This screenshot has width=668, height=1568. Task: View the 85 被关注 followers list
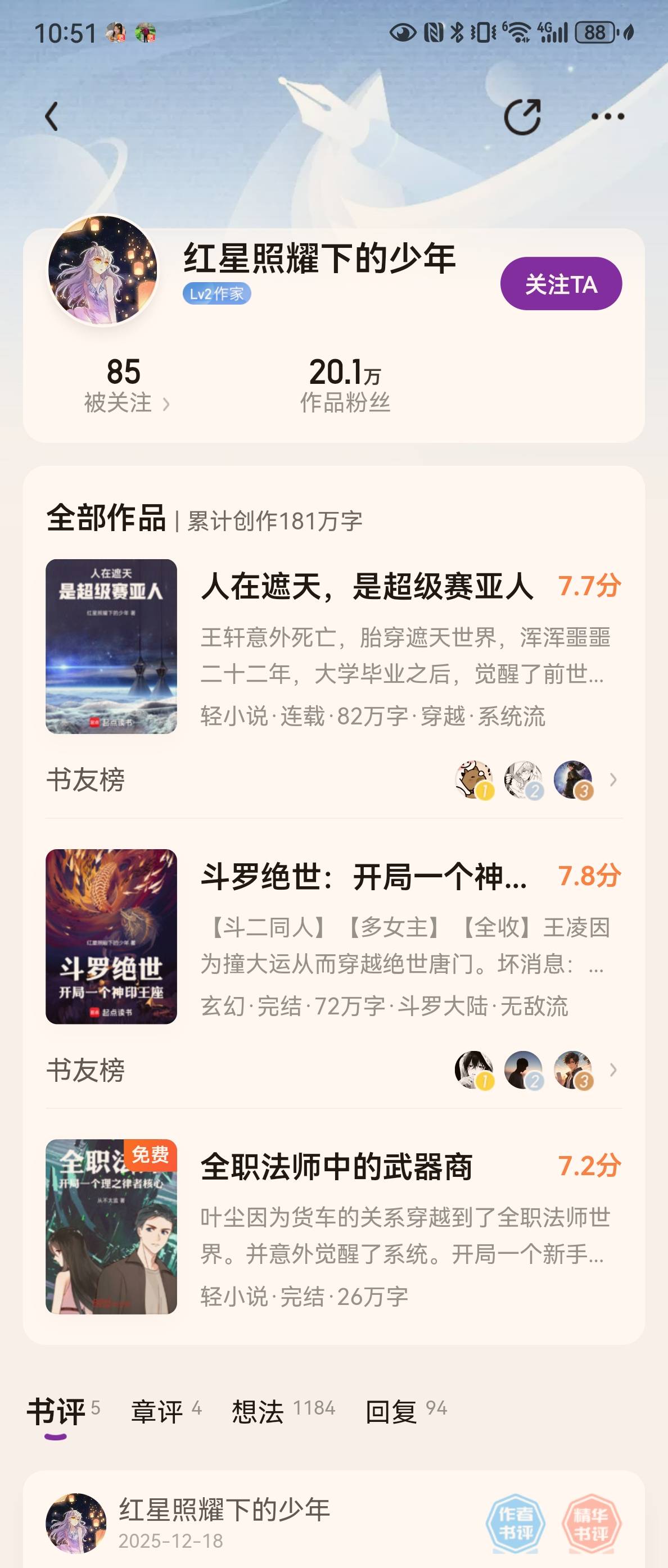126,386
